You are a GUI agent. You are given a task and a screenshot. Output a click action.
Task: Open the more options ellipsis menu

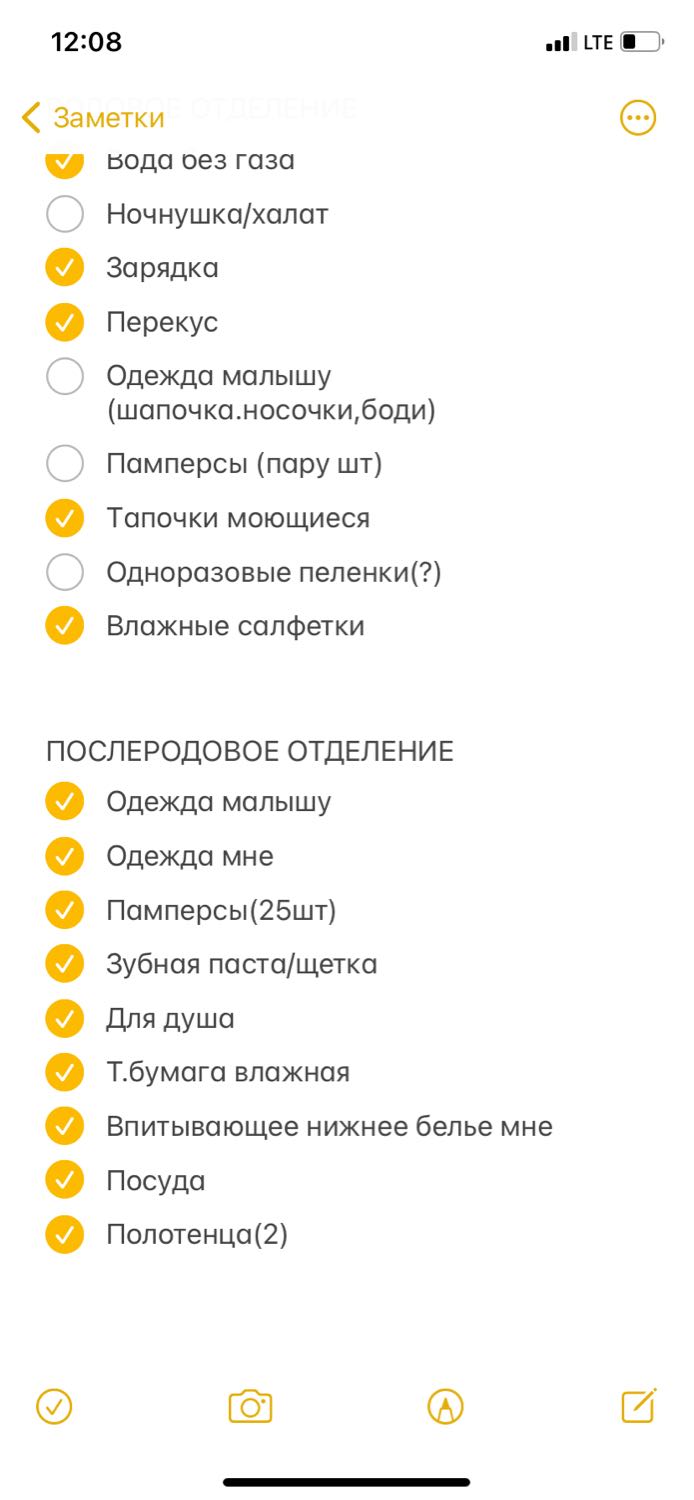tap(638, 118)
